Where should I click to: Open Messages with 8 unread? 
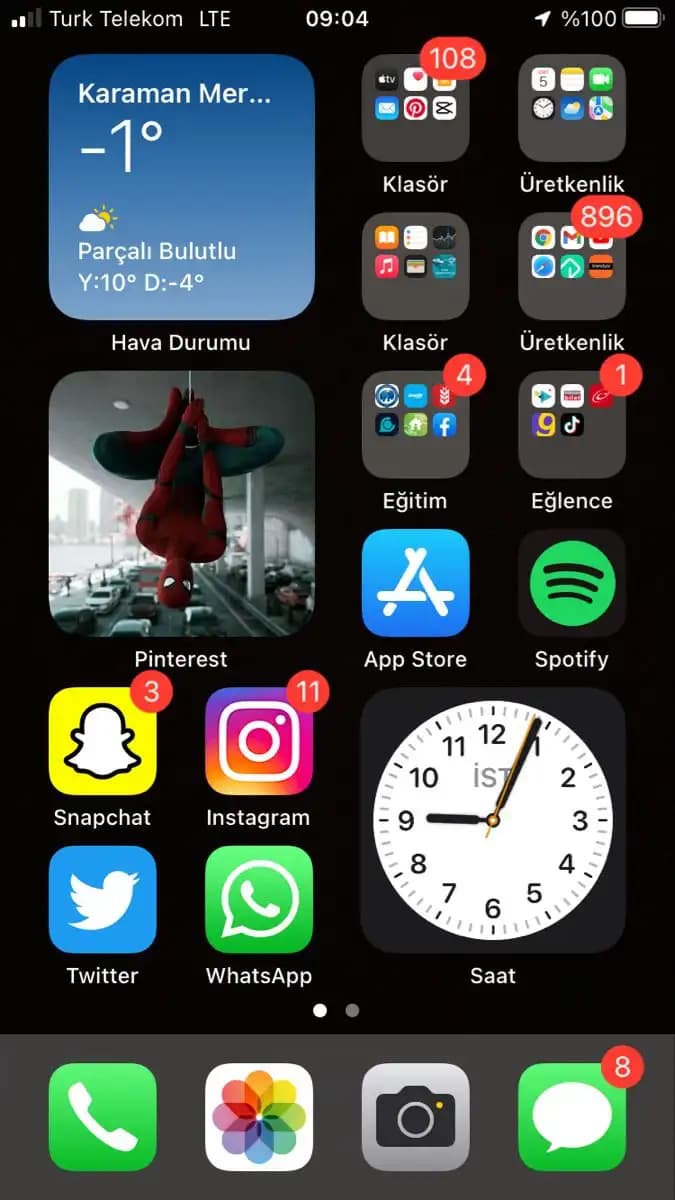(572, 1116)
